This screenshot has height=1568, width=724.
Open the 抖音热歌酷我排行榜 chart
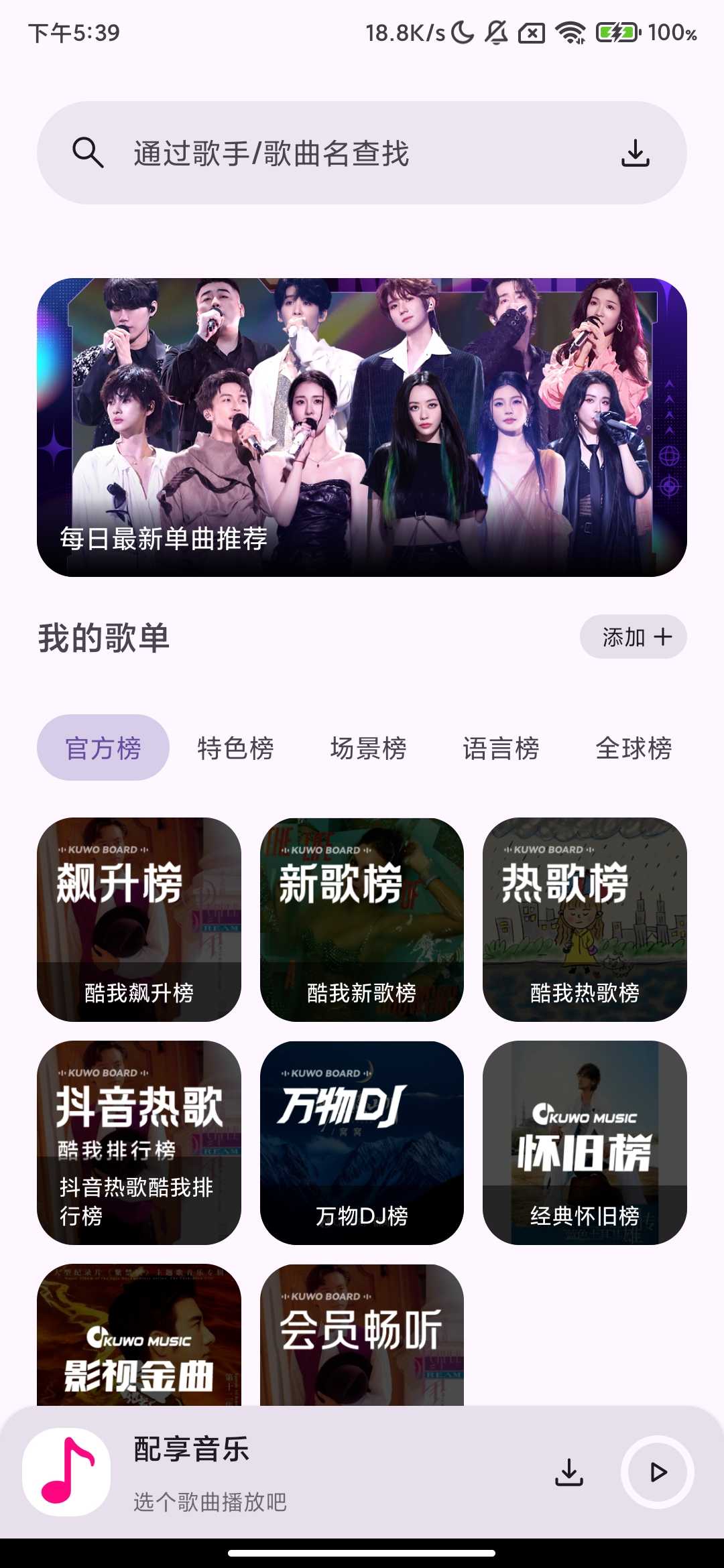(139, 1142)
